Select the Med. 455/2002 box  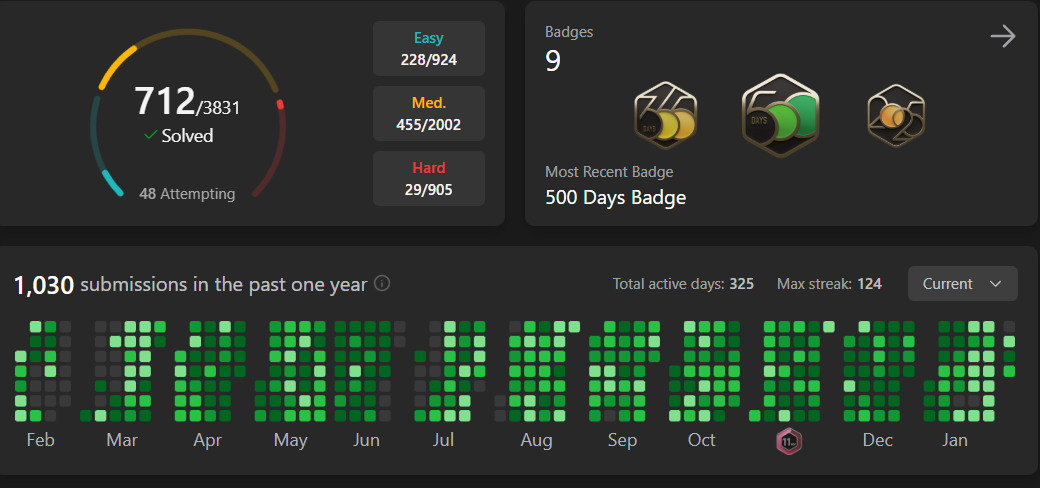(x=428, y=113)
